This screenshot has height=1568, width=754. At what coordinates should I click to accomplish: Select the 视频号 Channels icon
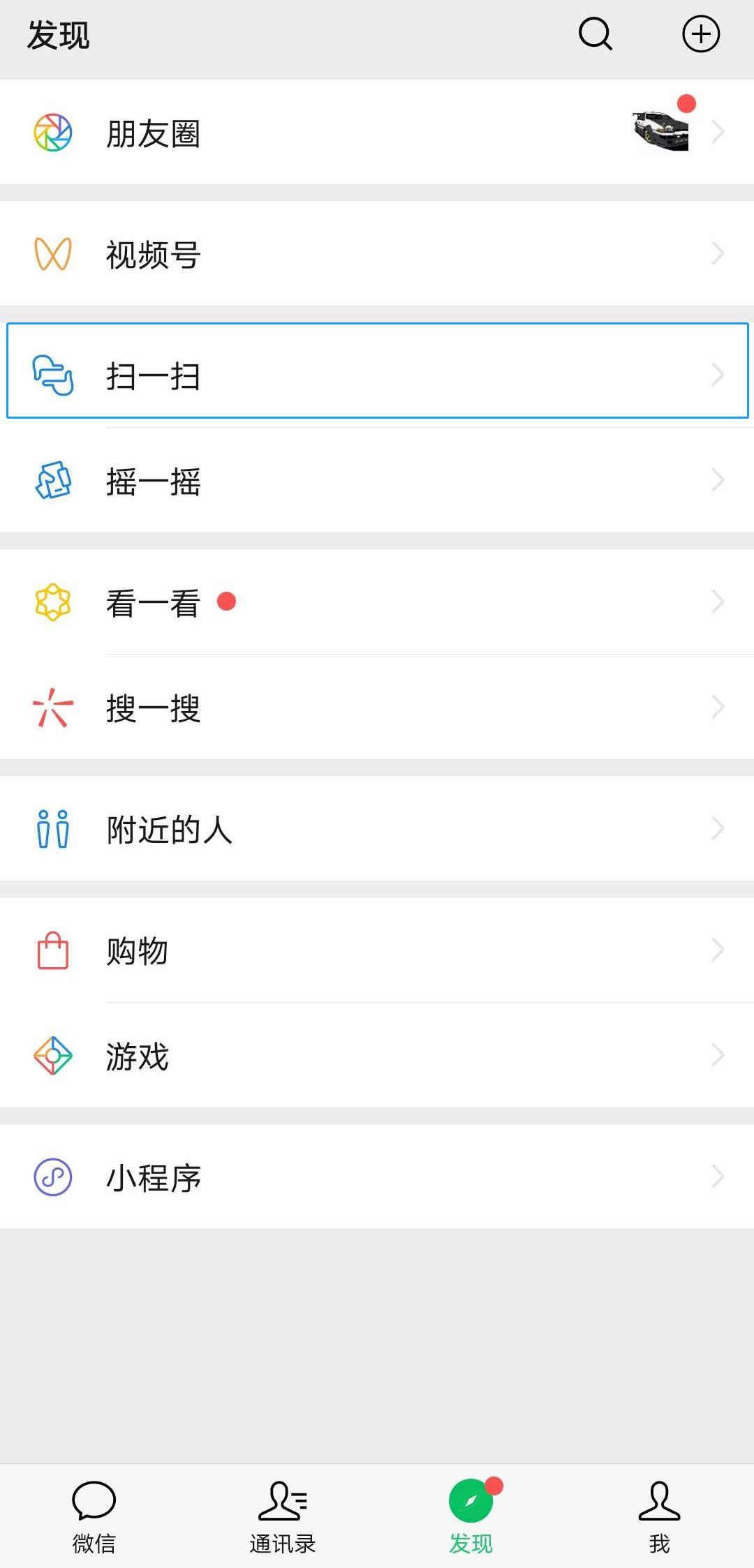[x=52, y=253]
